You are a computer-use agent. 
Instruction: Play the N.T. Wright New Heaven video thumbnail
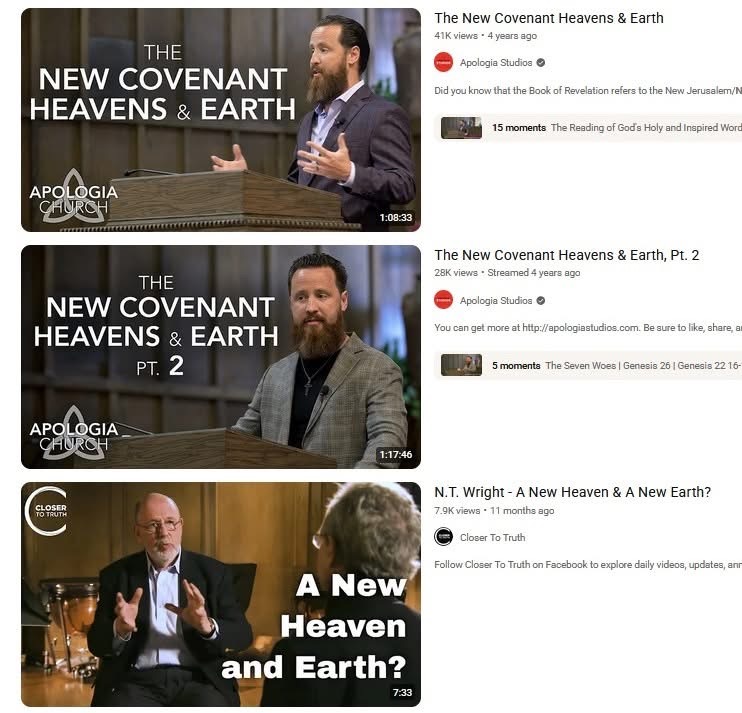tap(220, 595)
